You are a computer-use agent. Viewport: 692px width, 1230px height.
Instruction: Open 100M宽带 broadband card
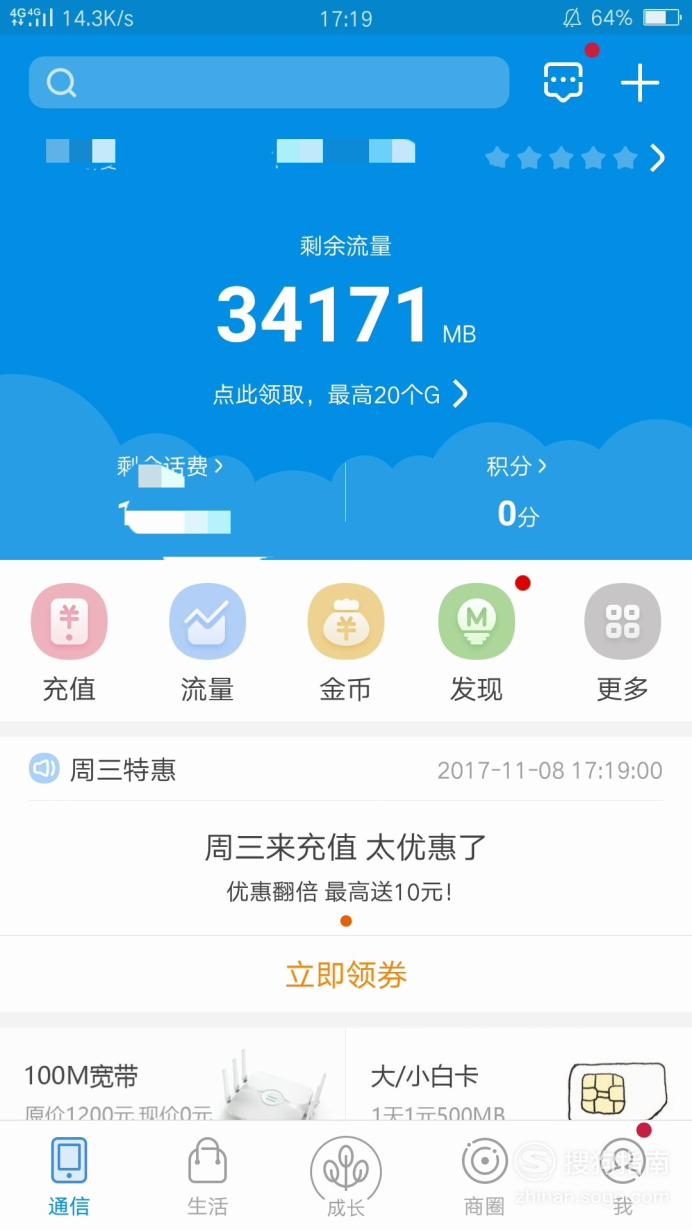coord(172,1075)
